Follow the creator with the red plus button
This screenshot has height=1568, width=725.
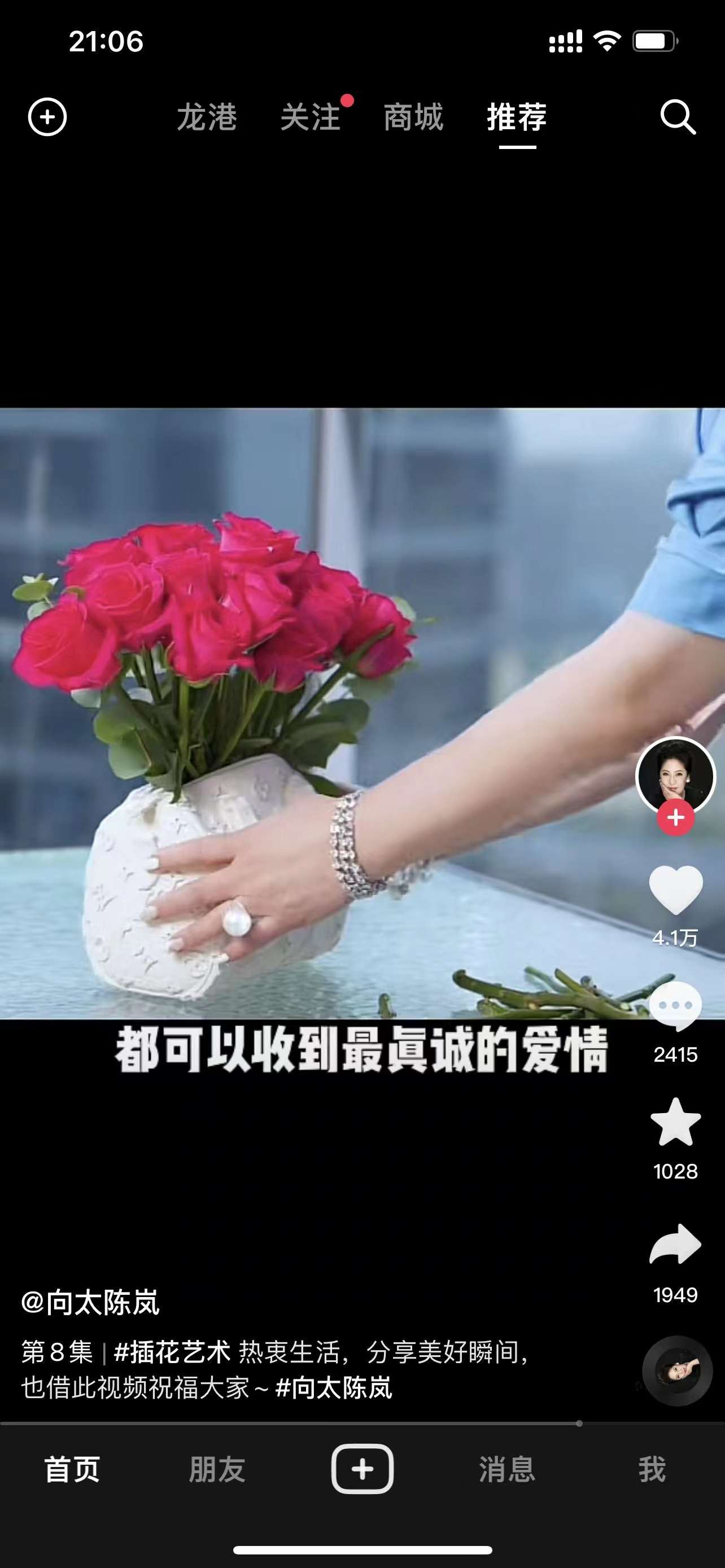(x=675, y=818)
